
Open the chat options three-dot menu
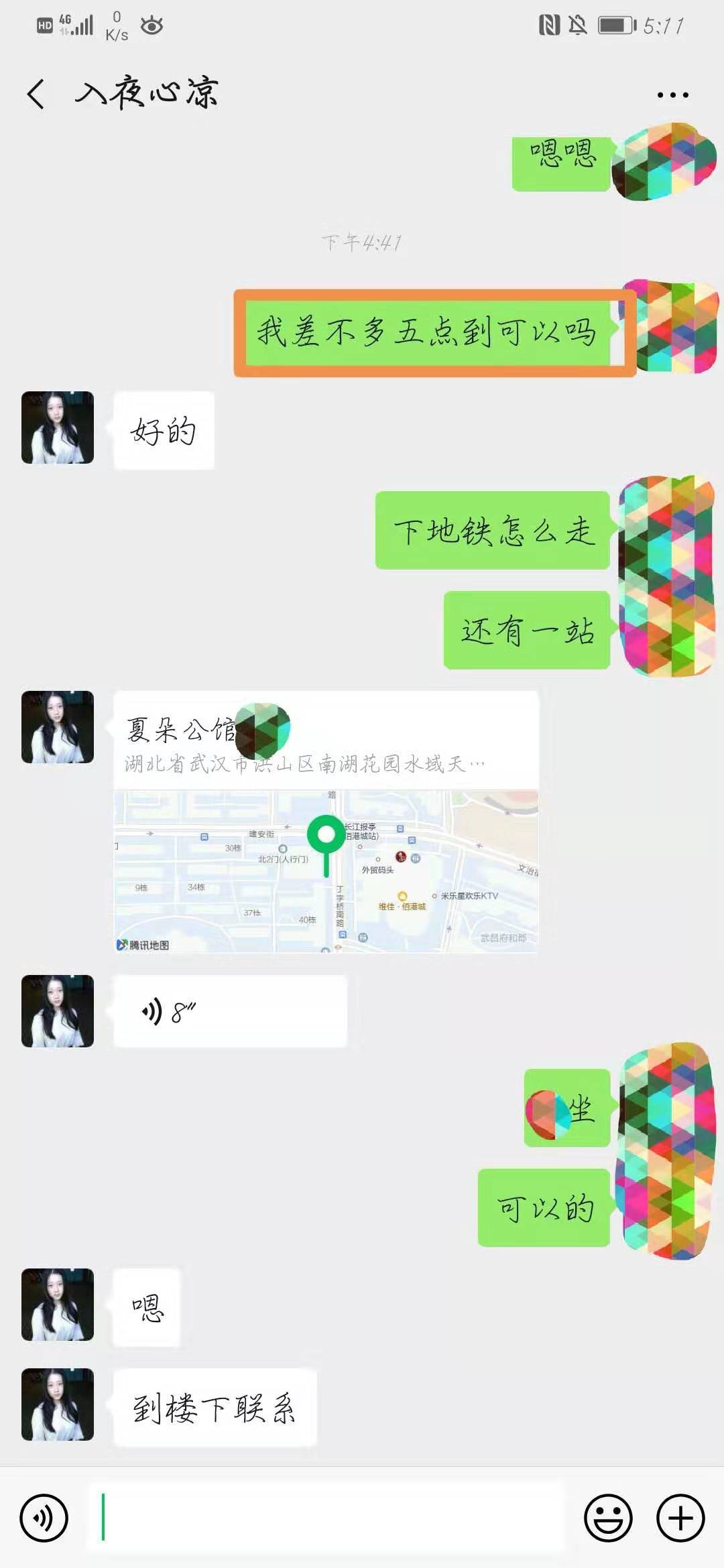pos(672,94)
